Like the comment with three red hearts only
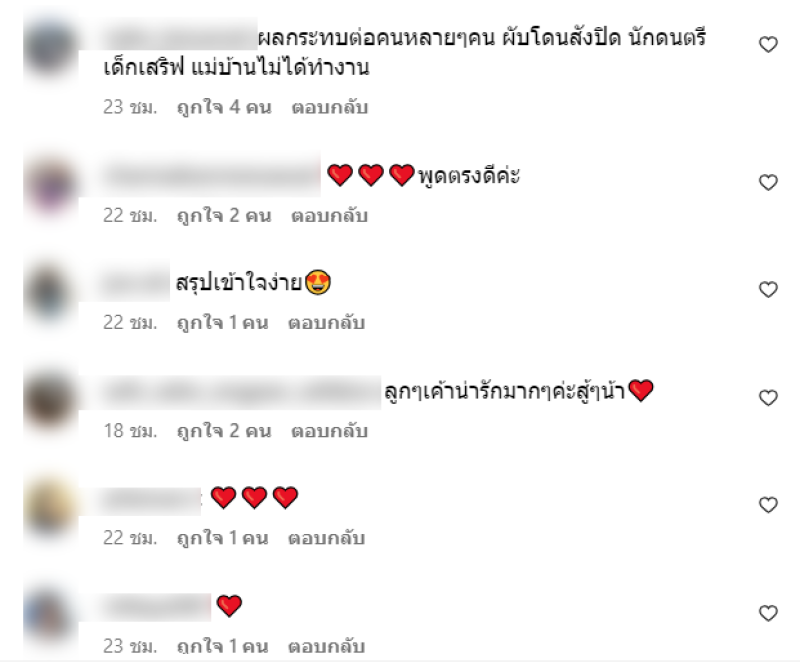This screenshot has height=663, width=800. pyautogui.click(x=768, y=505)
